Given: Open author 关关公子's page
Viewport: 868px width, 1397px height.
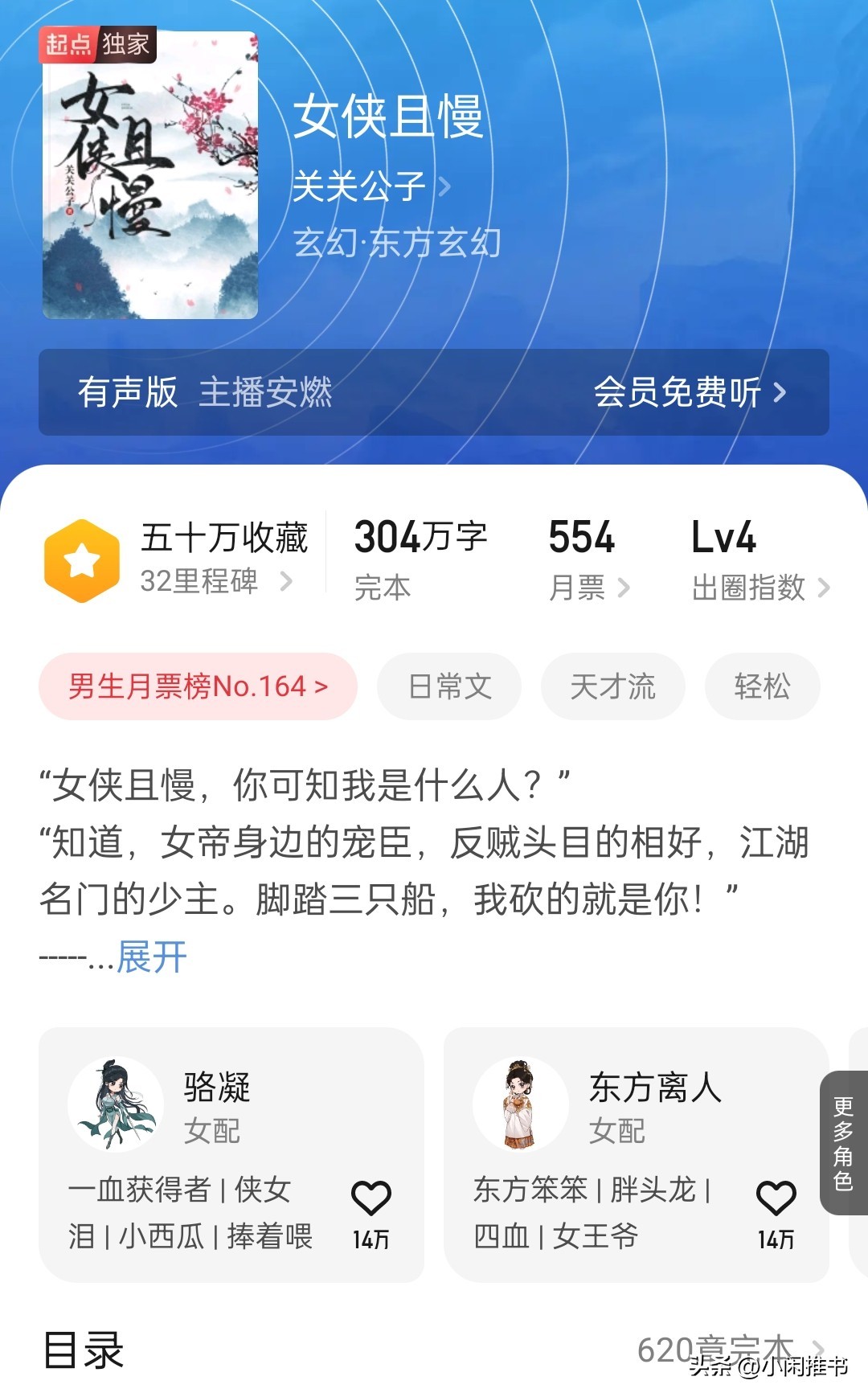Looking at the screenshot, I should pos(371,186).
